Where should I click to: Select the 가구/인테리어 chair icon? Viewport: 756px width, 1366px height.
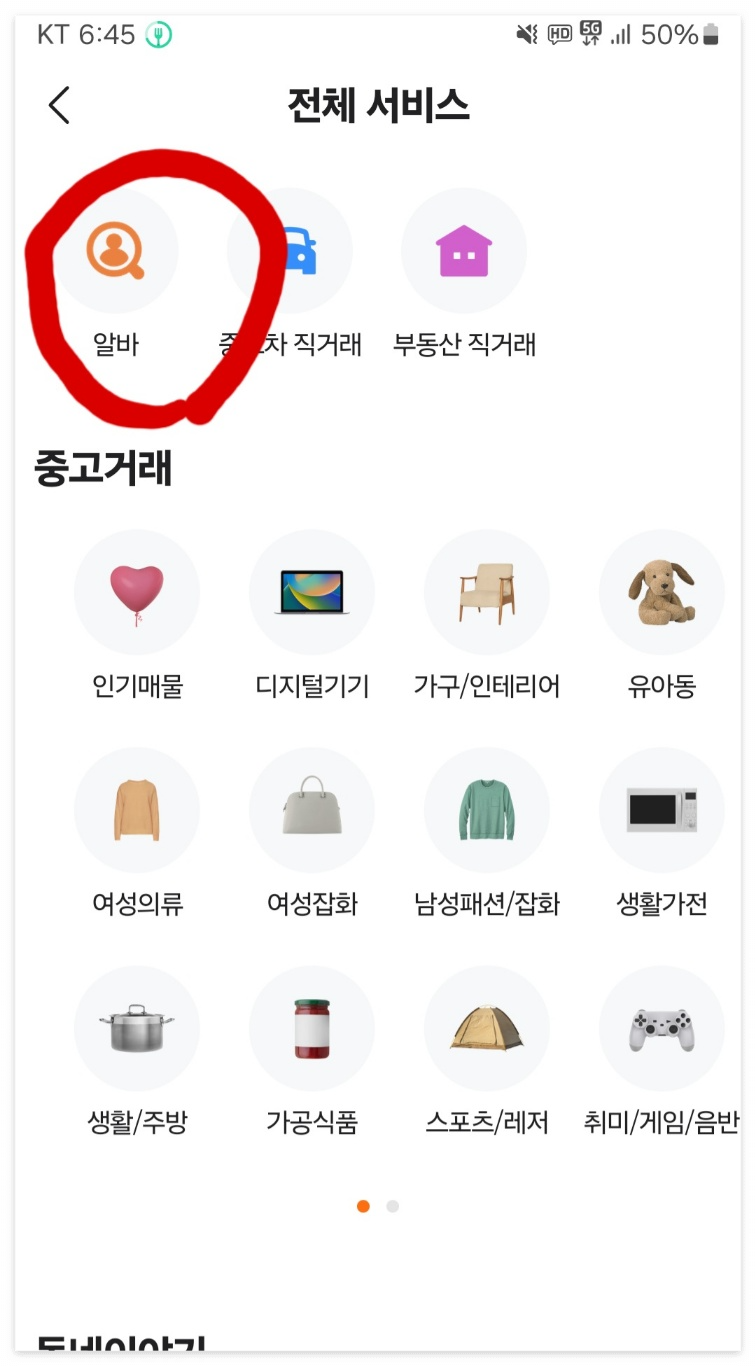487,592
